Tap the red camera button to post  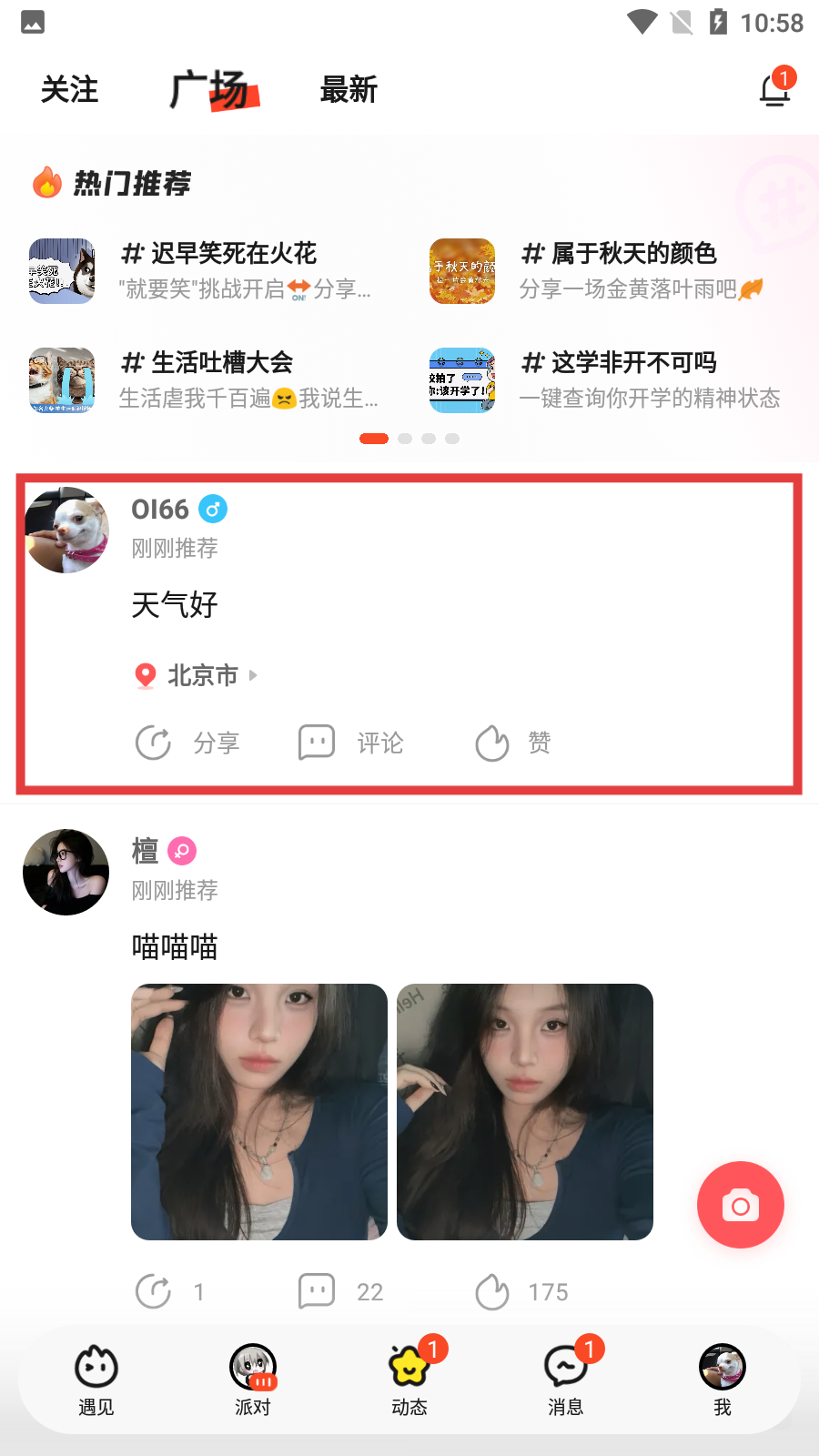tap(740, 1205)
